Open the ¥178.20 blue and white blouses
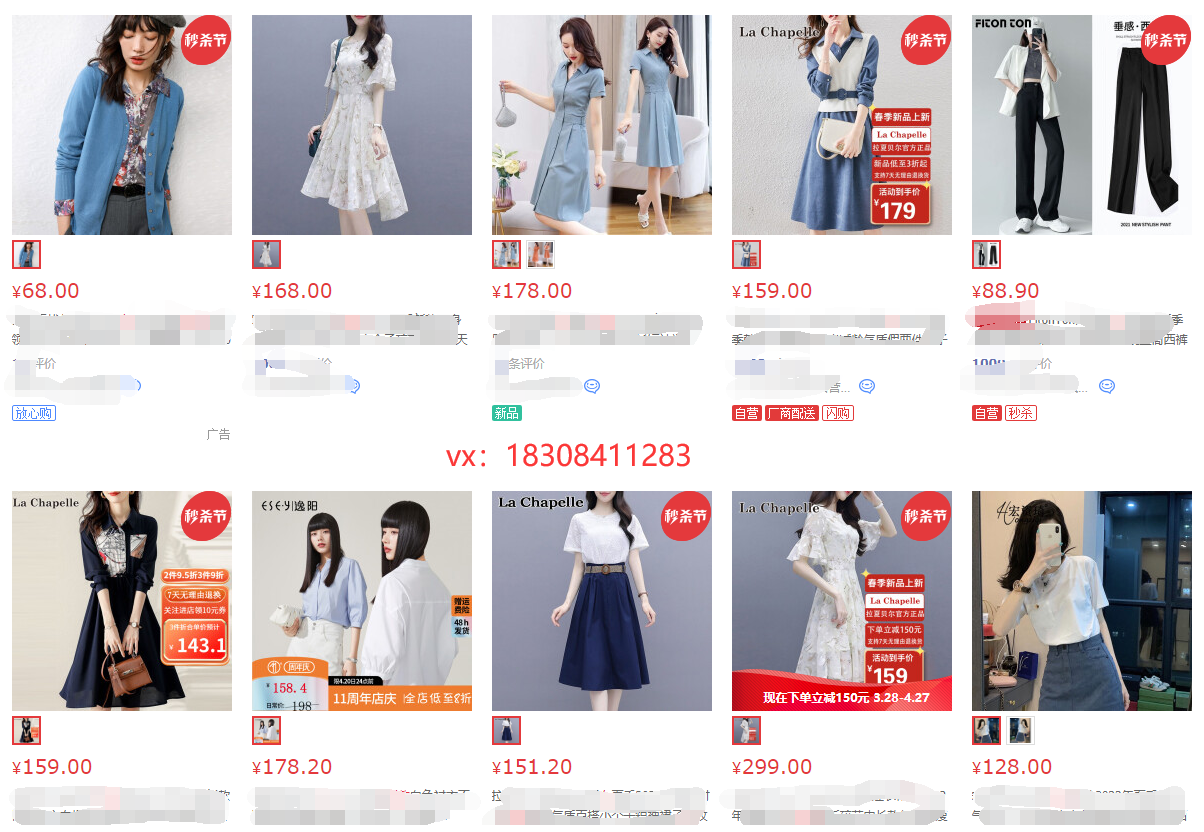 point(361,600)
